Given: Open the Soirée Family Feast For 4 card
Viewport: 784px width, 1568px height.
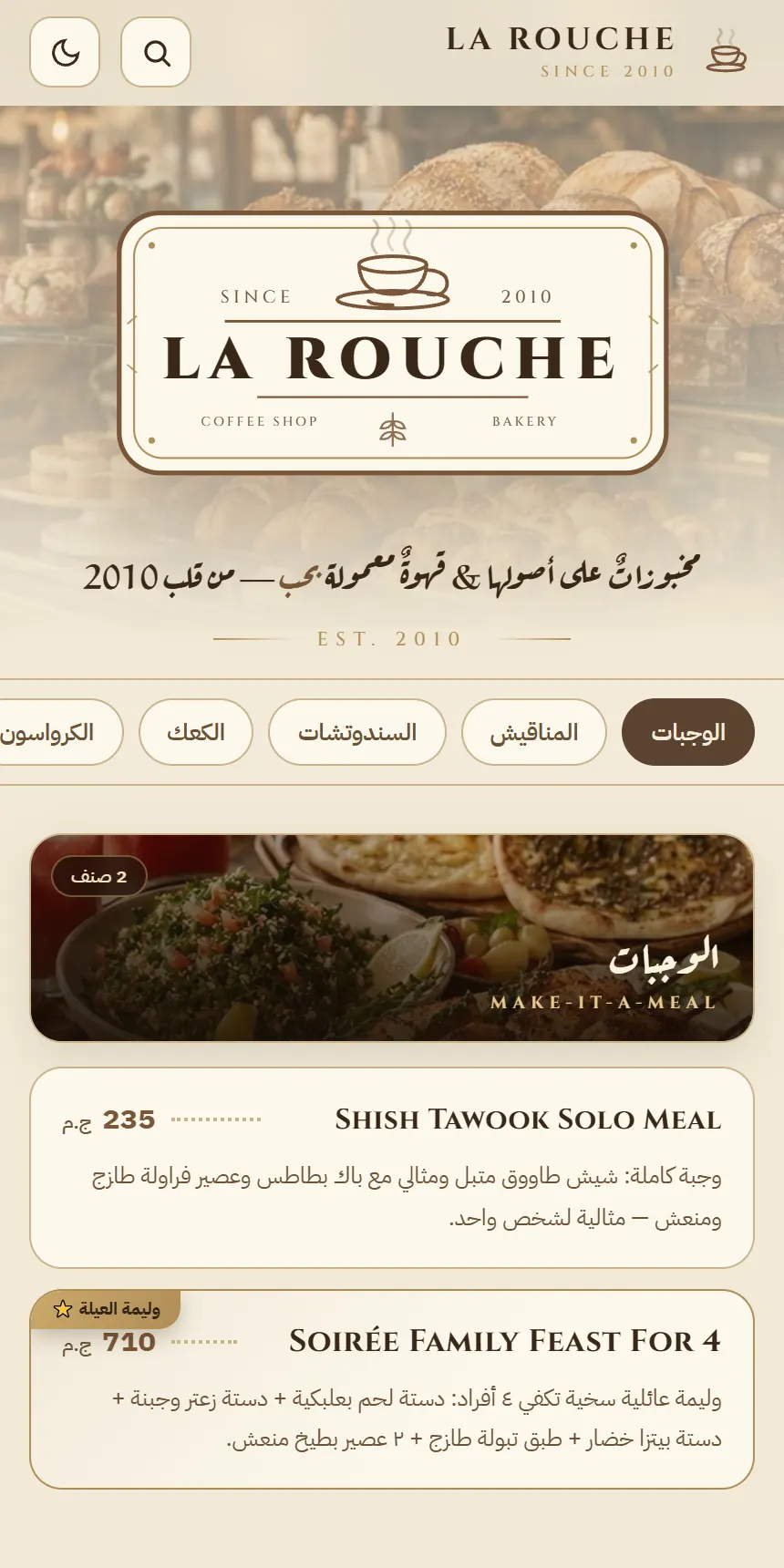Looking at the screenshot, I should (x=392, y=1389).
